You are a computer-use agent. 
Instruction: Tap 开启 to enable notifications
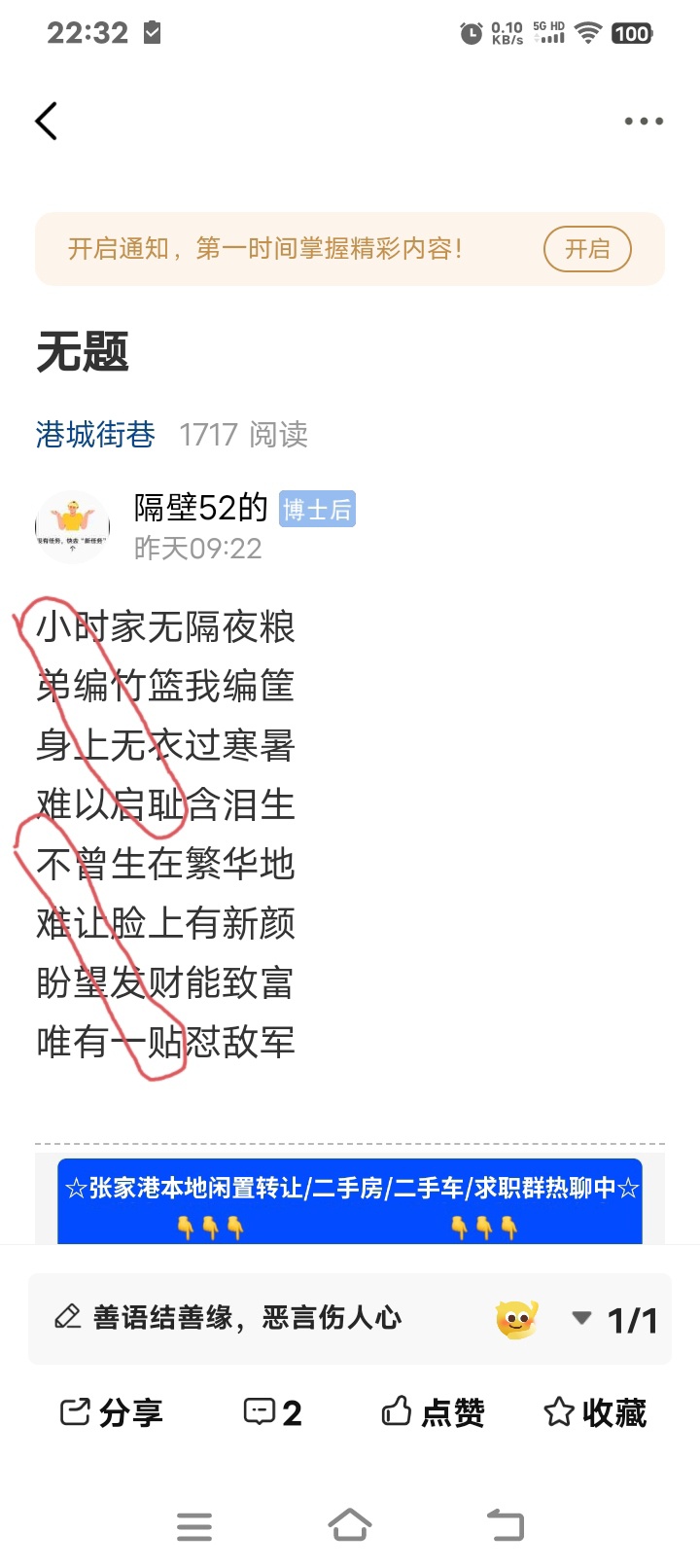point(587,249)
